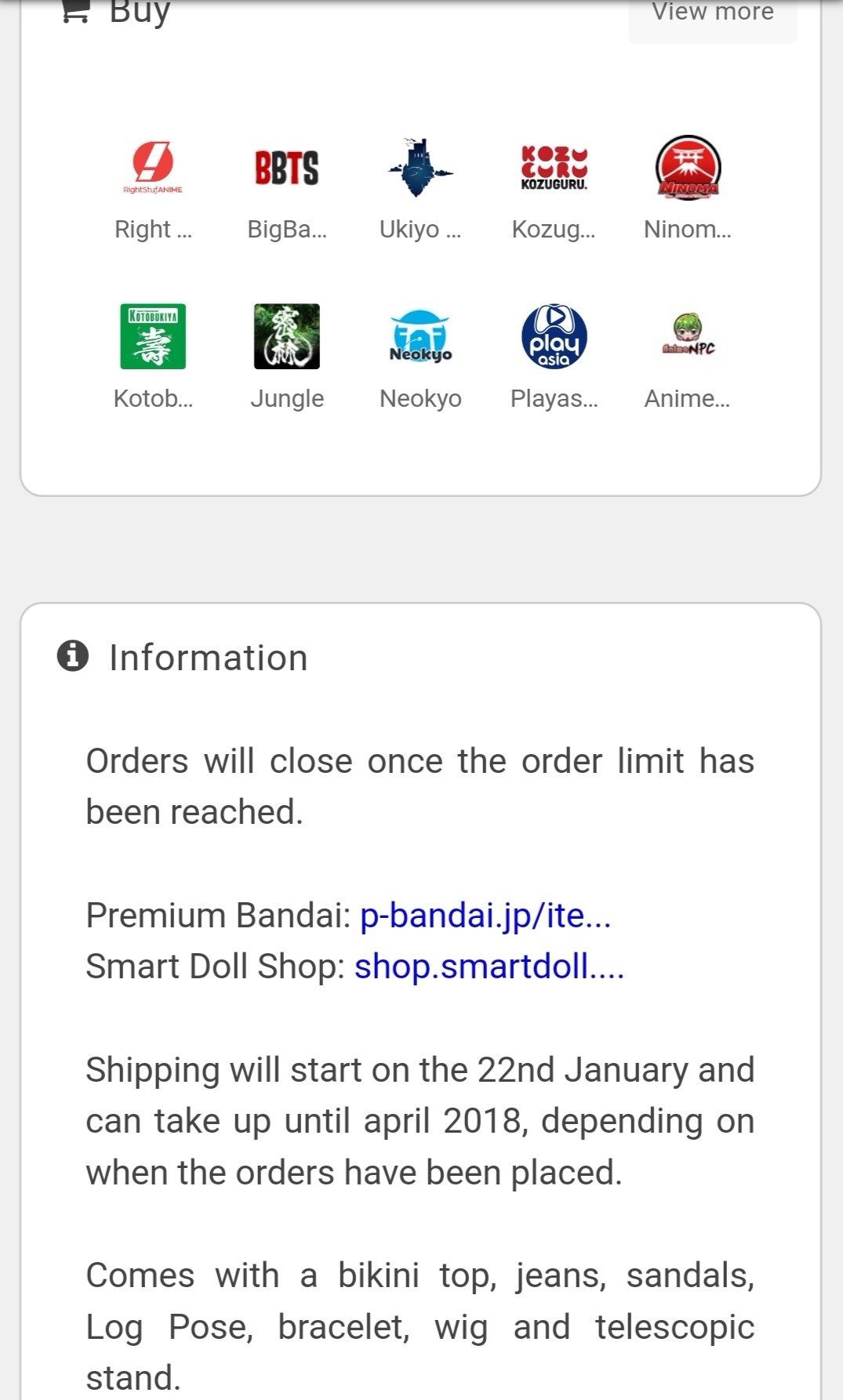Open the BigBadToyStore (BBTS) shop
843x1400 pixels.
[287, 190]
